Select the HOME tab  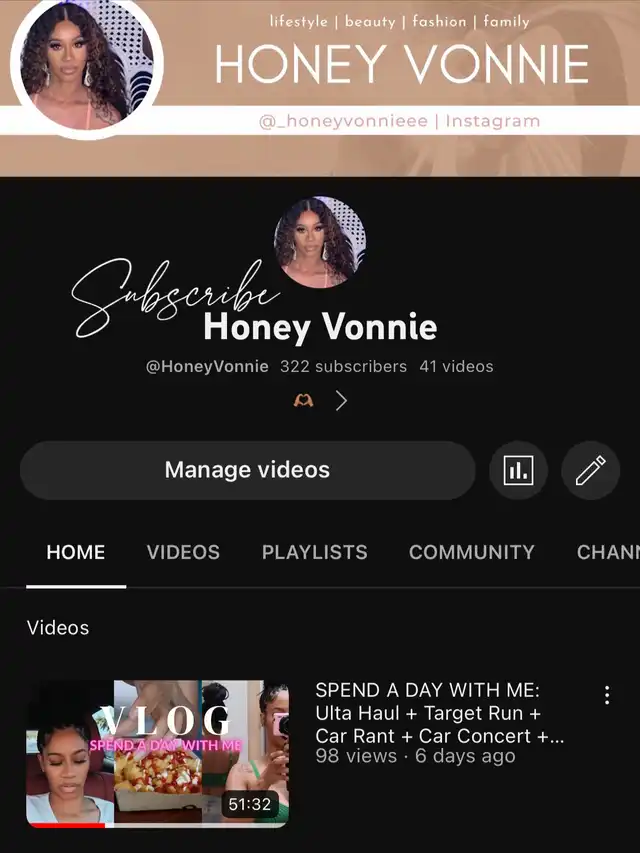(76, 552)
